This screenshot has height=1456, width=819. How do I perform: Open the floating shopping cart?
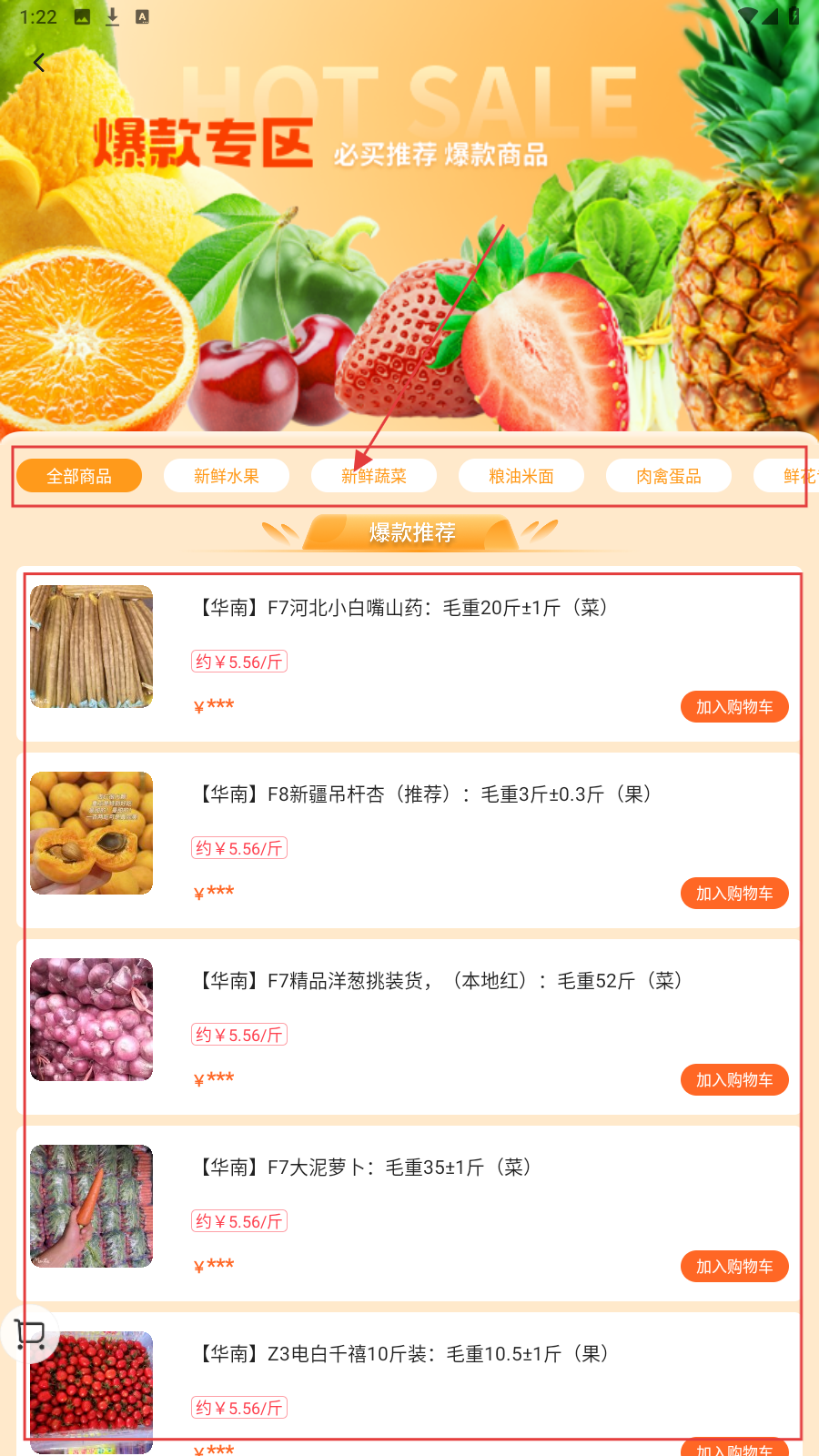(x=30, y=1335)
